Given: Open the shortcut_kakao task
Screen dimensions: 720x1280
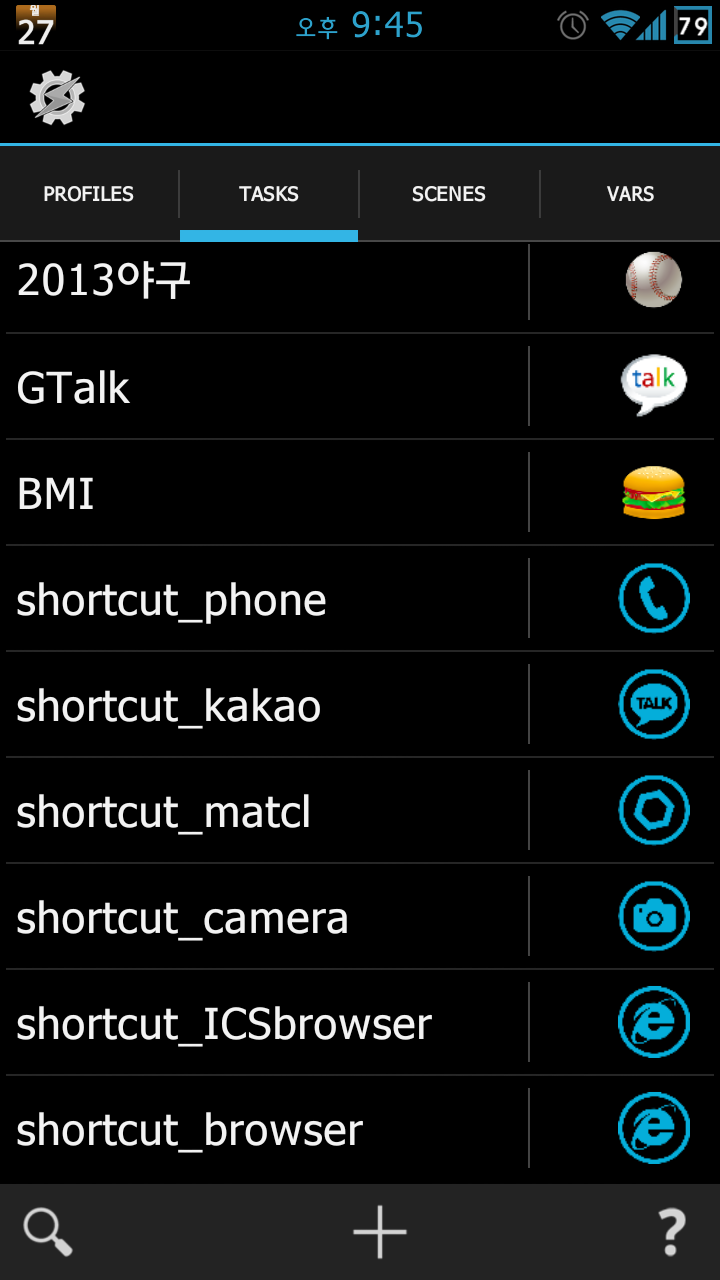Looking at the screenshot, I should 168,706.
